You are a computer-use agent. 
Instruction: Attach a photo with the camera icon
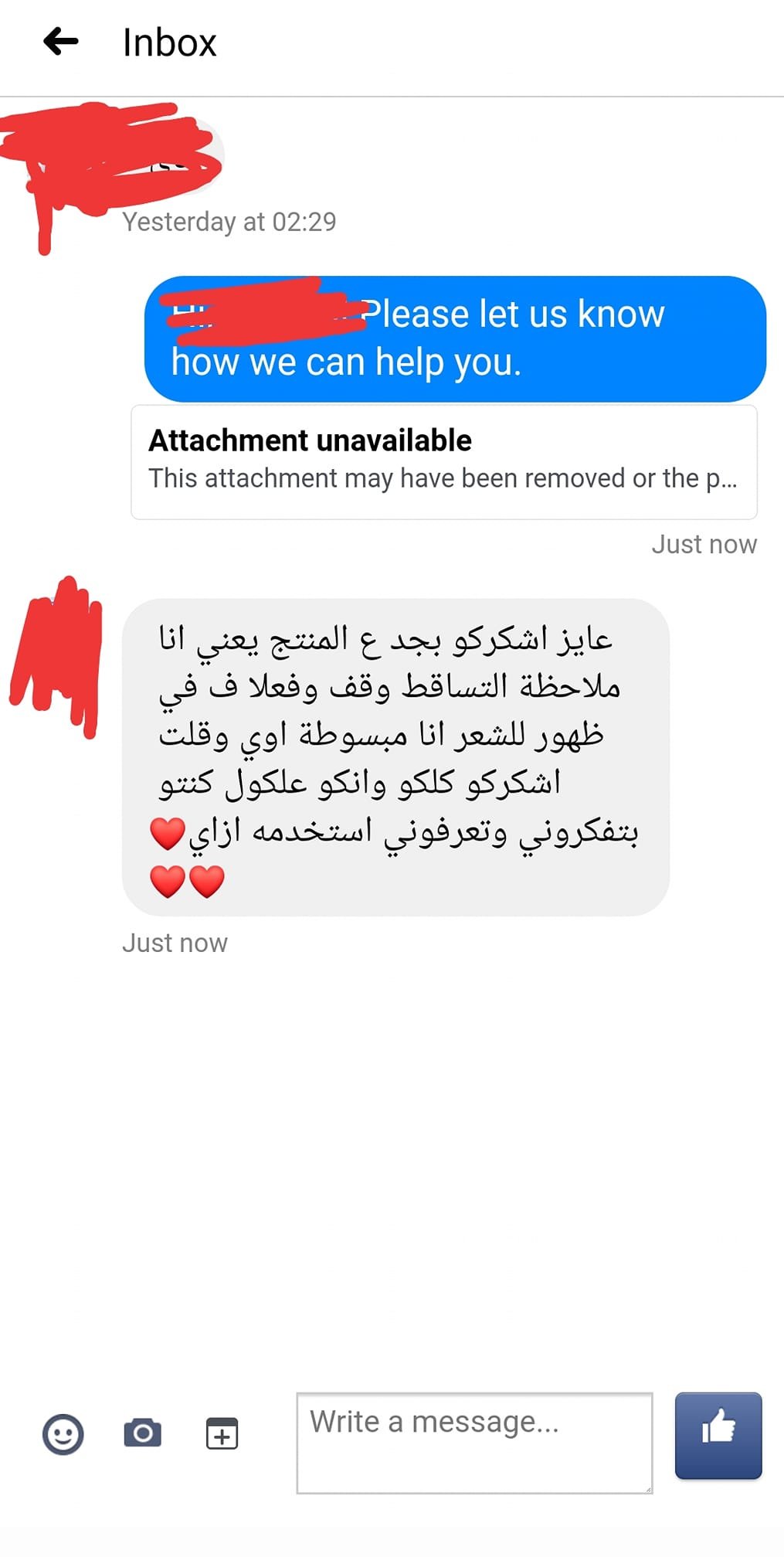(x=143, y=1433)
